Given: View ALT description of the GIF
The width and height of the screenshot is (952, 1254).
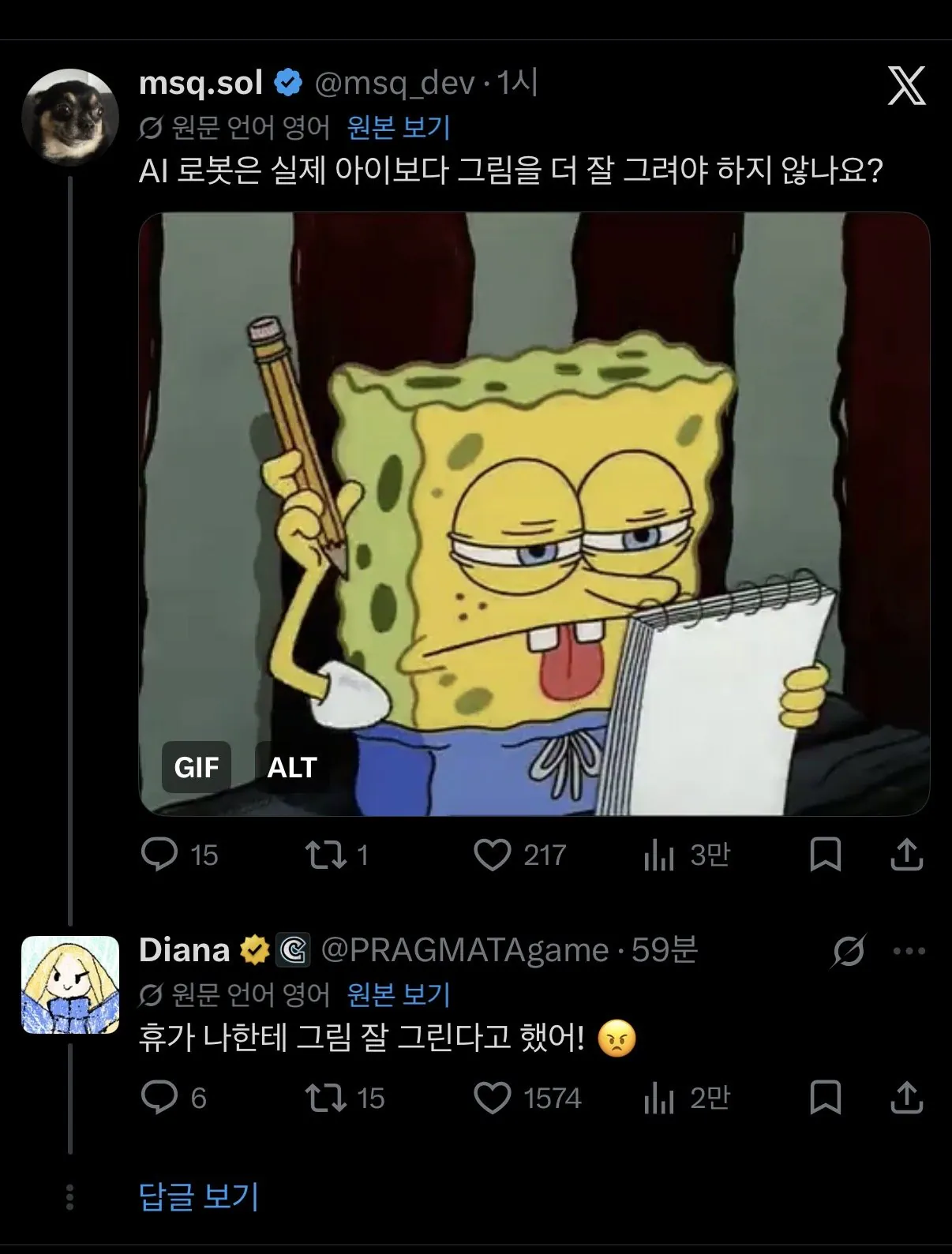Looking at the screenshot, I should 291,767.
